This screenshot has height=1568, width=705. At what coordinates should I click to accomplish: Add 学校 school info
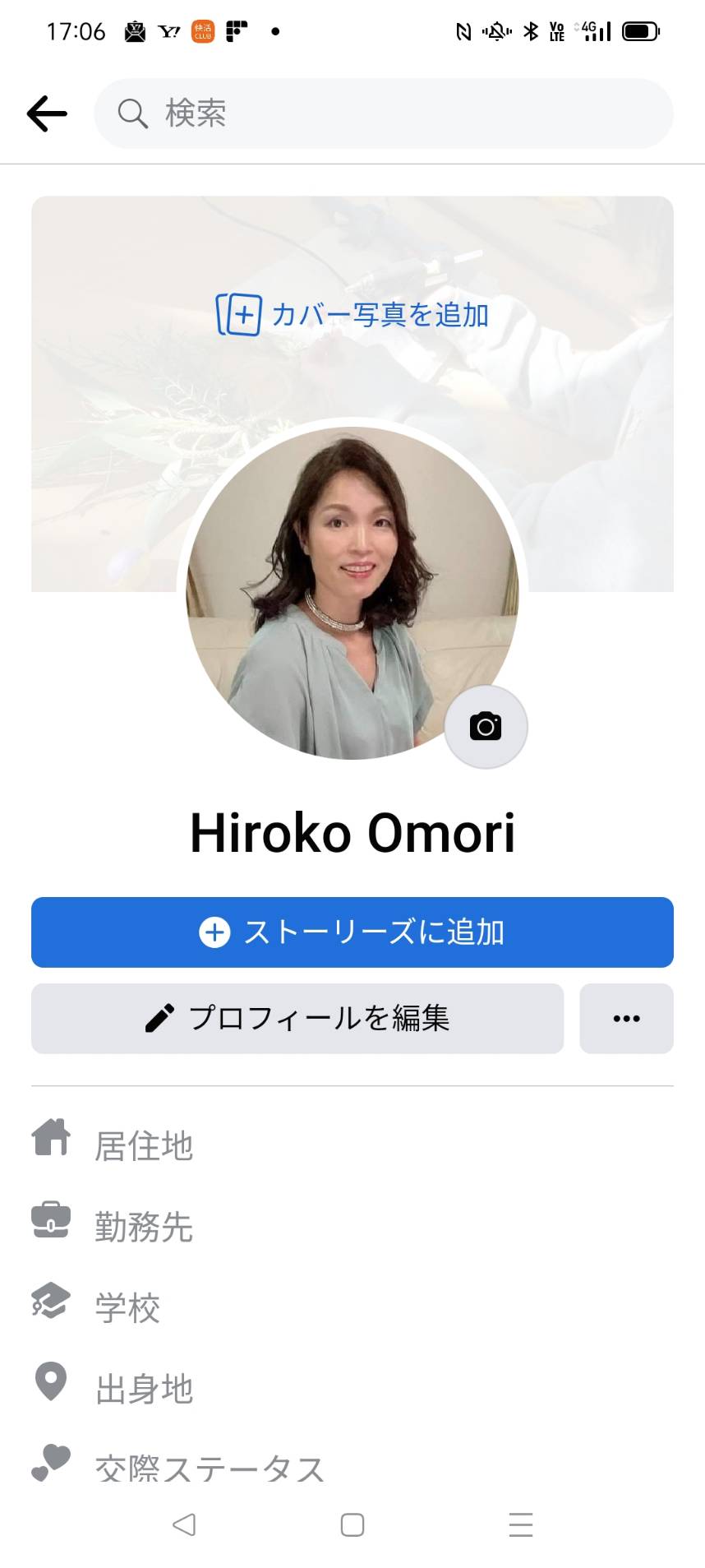(x=352, y=1307)
